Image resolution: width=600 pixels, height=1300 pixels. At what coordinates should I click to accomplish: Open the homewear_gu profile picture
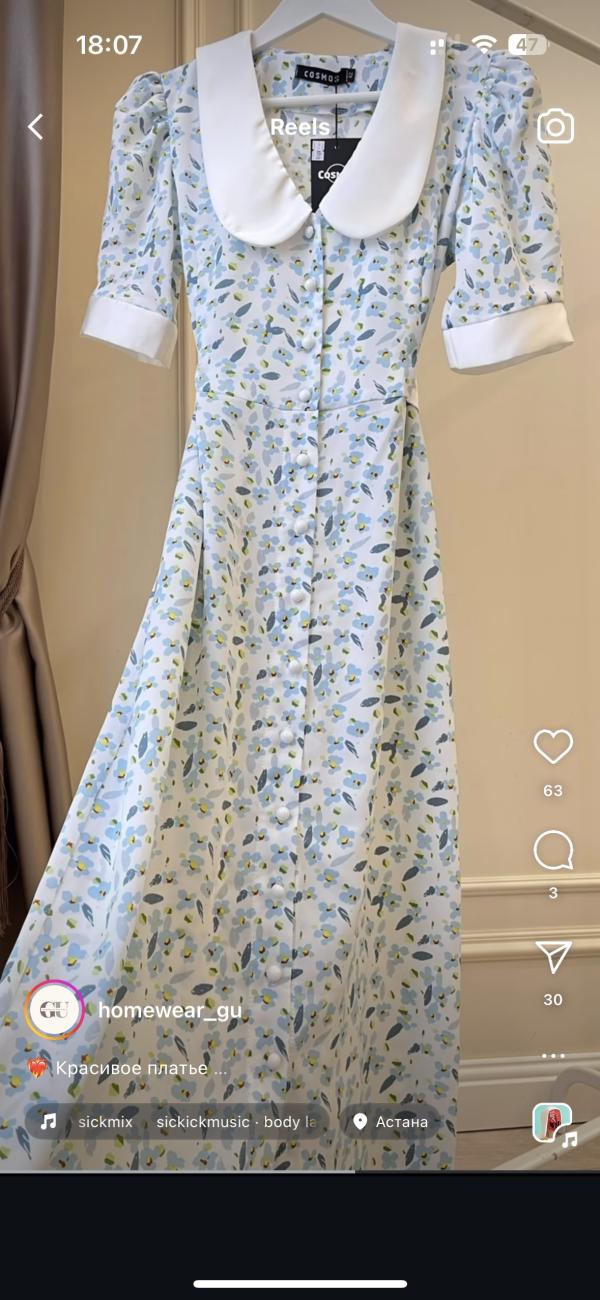[x=55, y=1011]
